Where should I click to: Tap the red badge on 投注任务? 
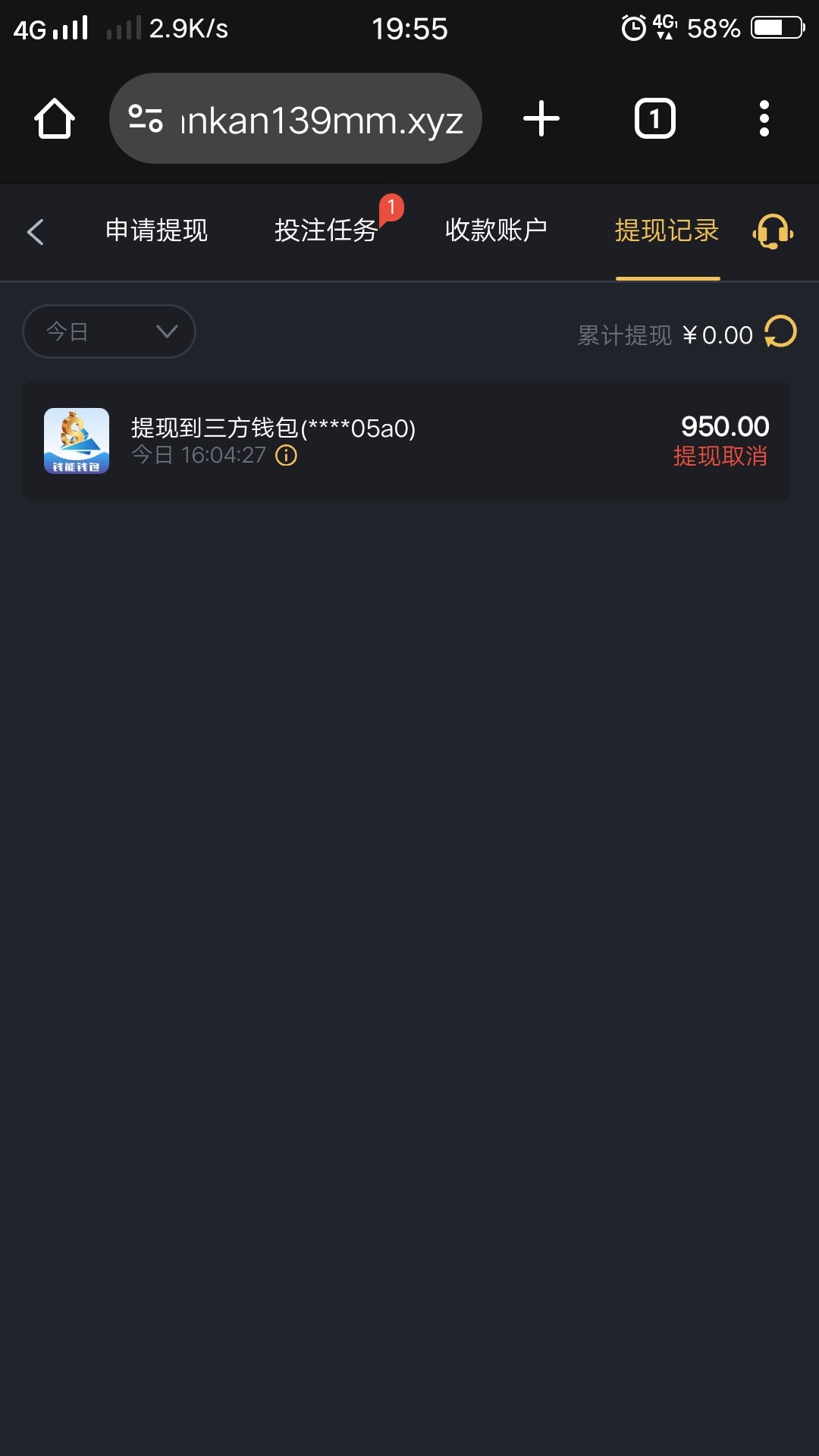pos(391,206)
